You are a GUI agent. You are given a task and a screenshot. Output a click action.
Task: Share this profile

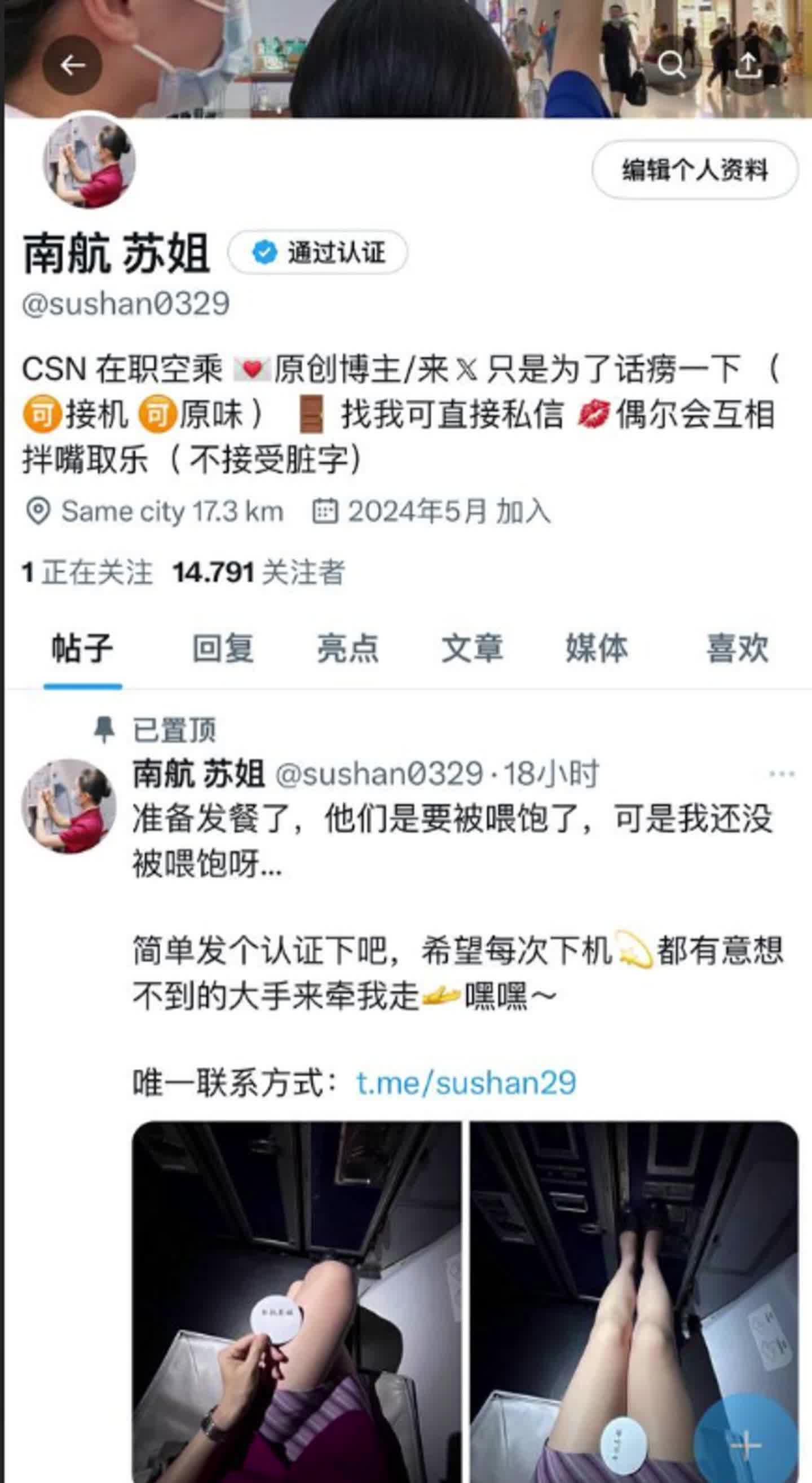tap(748, 65)
